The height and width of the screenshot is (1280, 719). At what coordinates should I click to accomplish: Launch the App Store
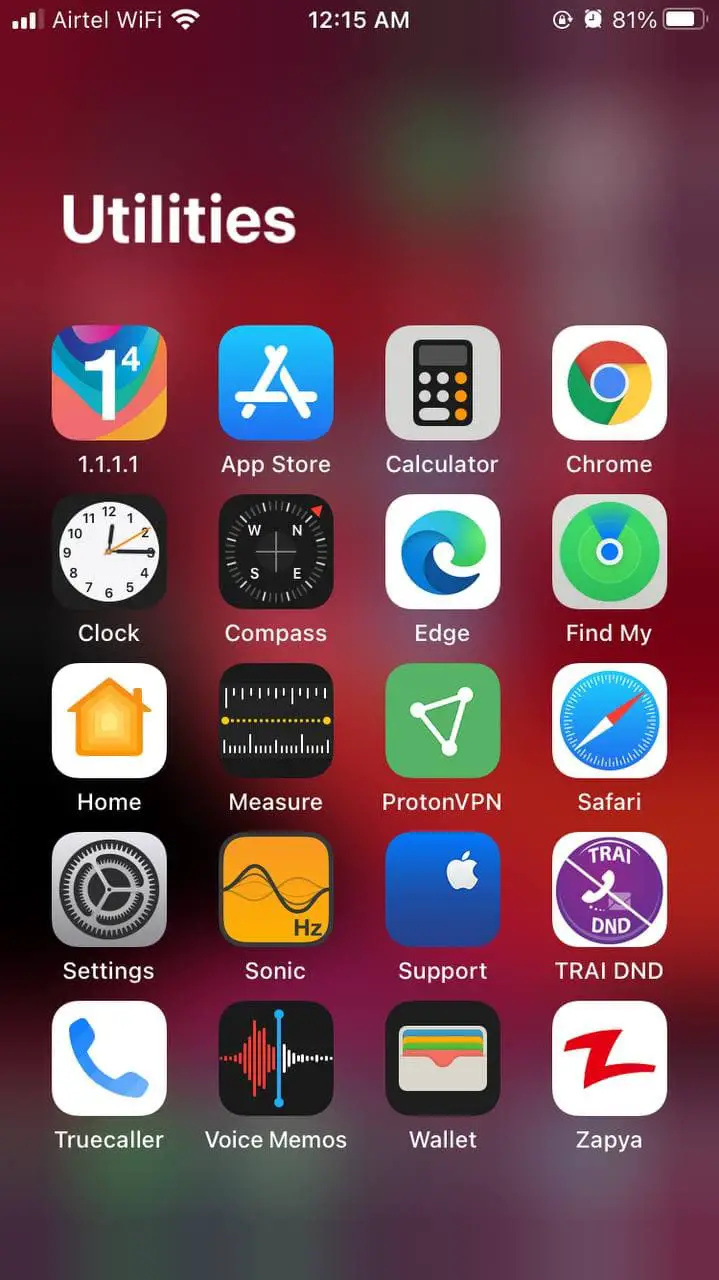point(276,383)
